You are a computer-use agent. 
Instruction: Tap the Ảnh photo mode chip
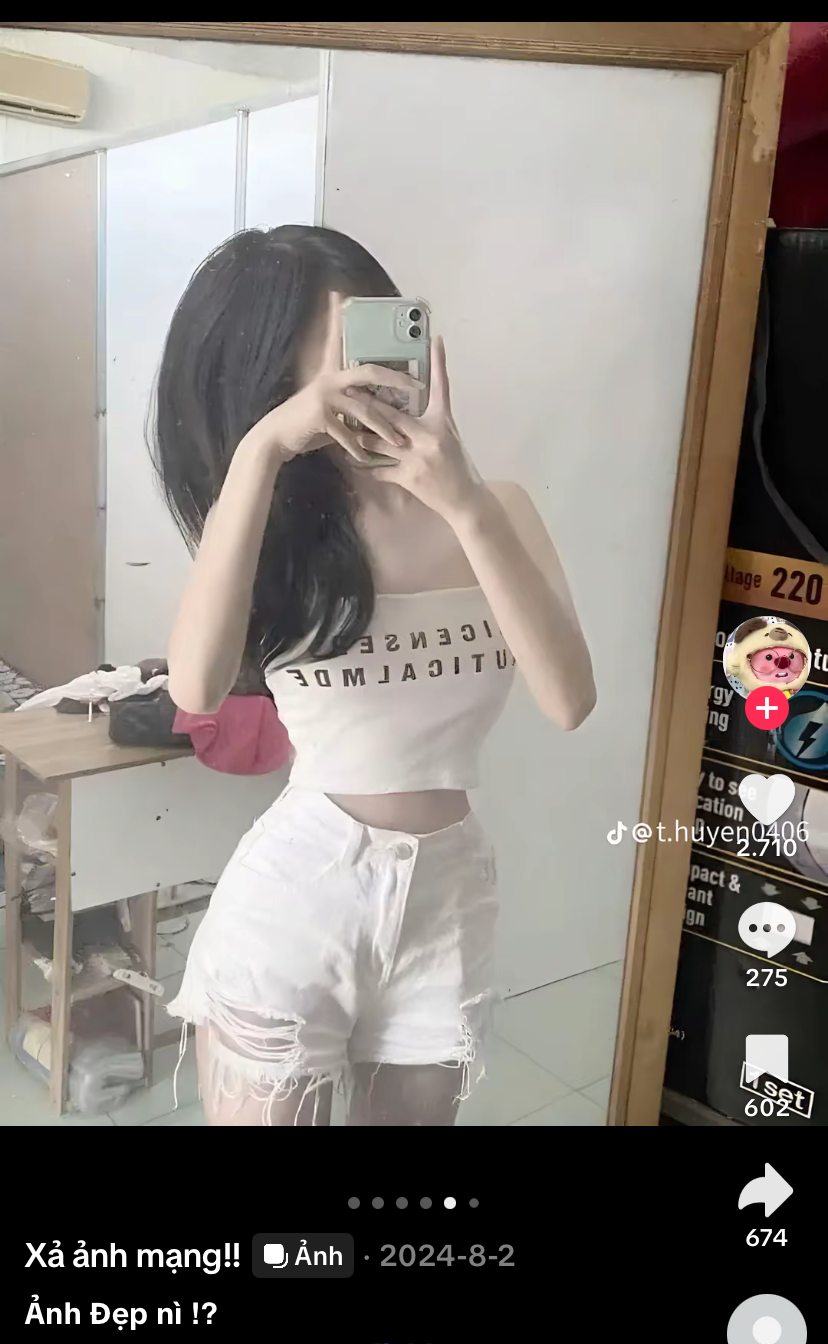pos(303,1256)
